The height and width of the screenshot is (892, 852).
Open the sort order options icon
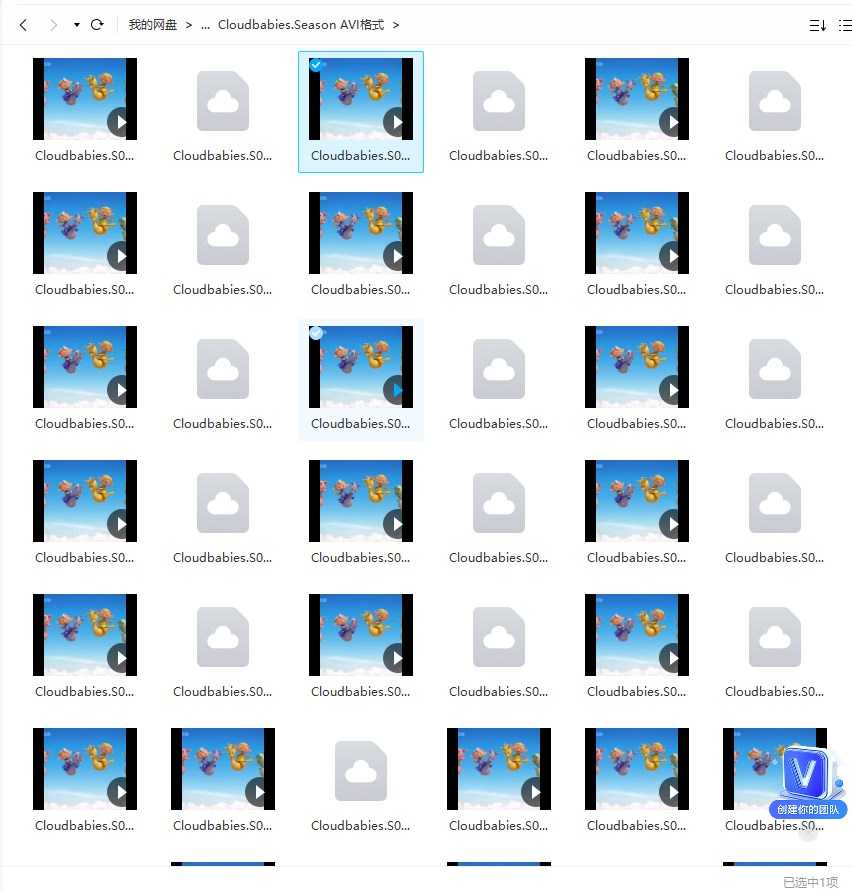coord(817,25)
